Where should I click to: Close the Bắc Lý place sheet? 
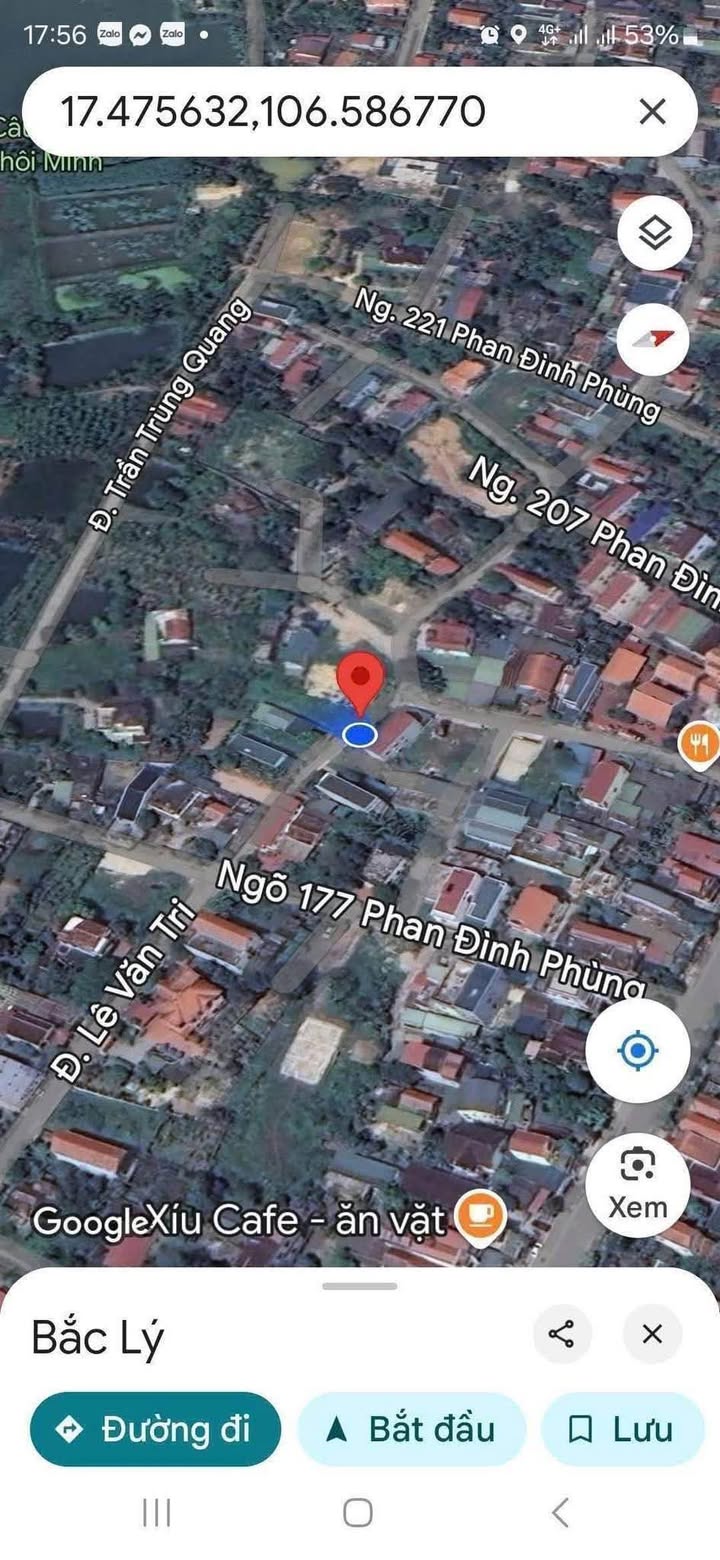[652, 1334]
